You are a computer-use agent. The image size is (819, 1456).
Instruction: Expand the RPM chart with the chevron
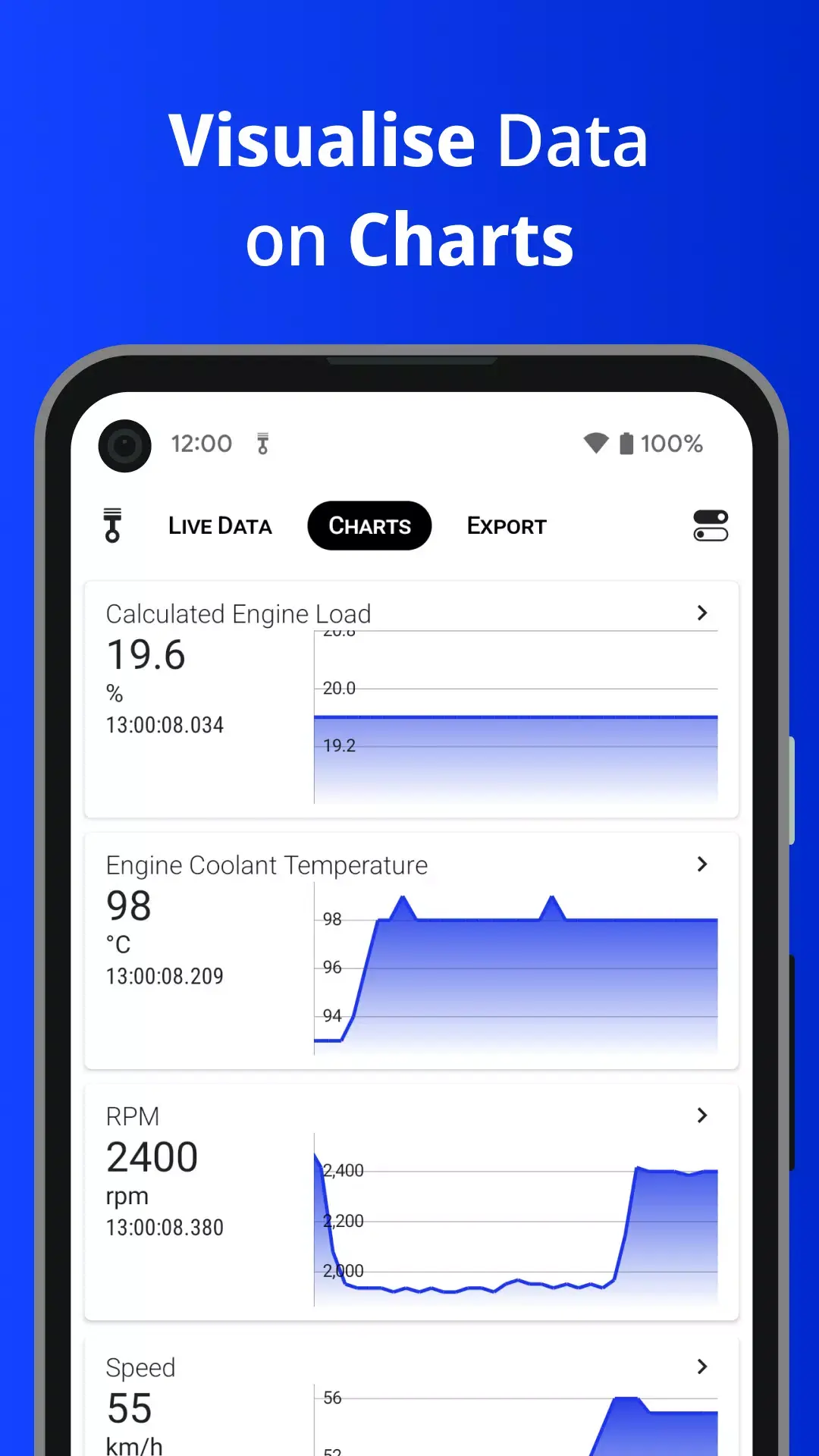point(702,1115)
